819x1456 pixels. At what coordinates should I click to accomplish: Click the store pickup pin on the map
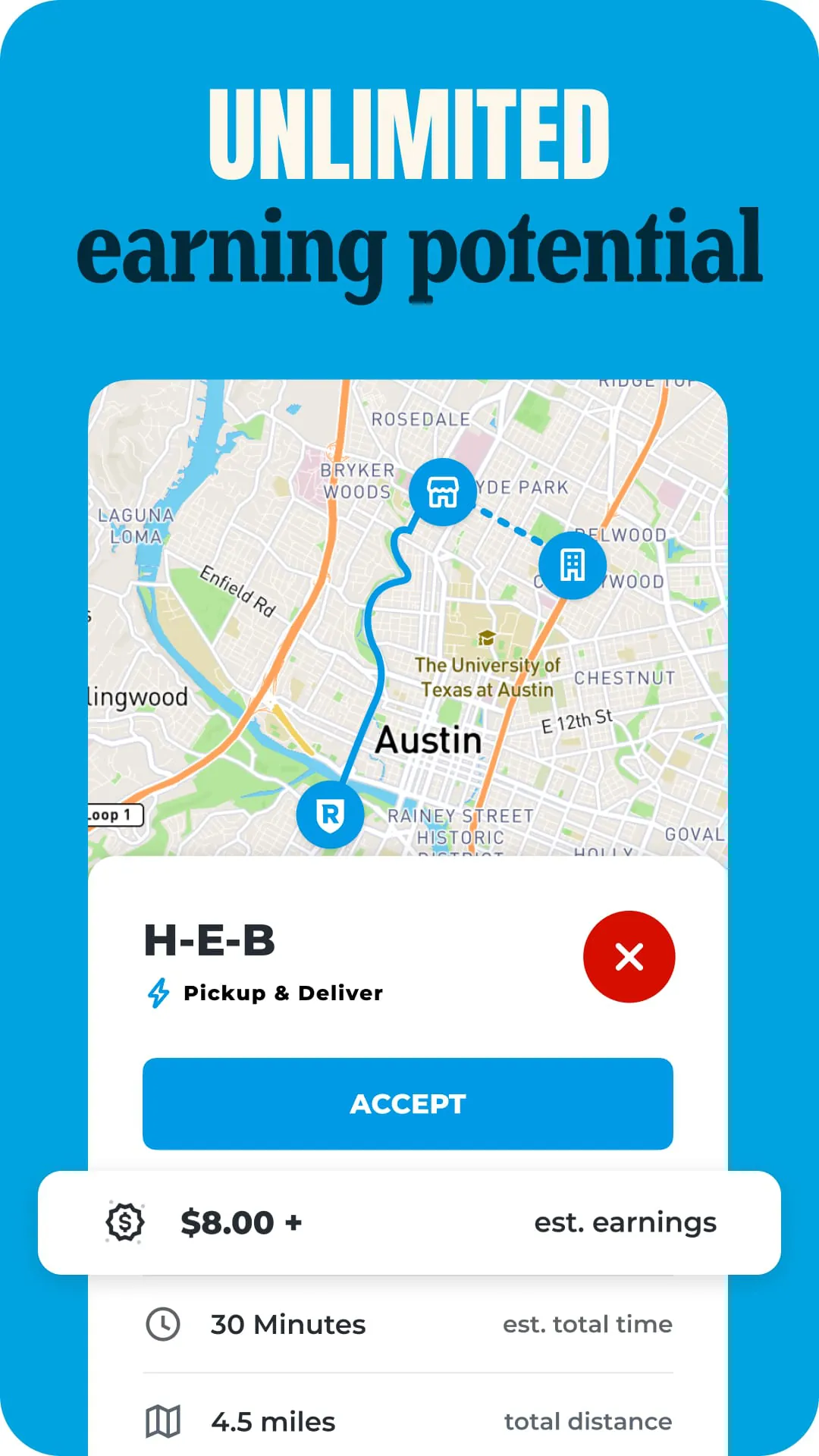tap(443, 493)
